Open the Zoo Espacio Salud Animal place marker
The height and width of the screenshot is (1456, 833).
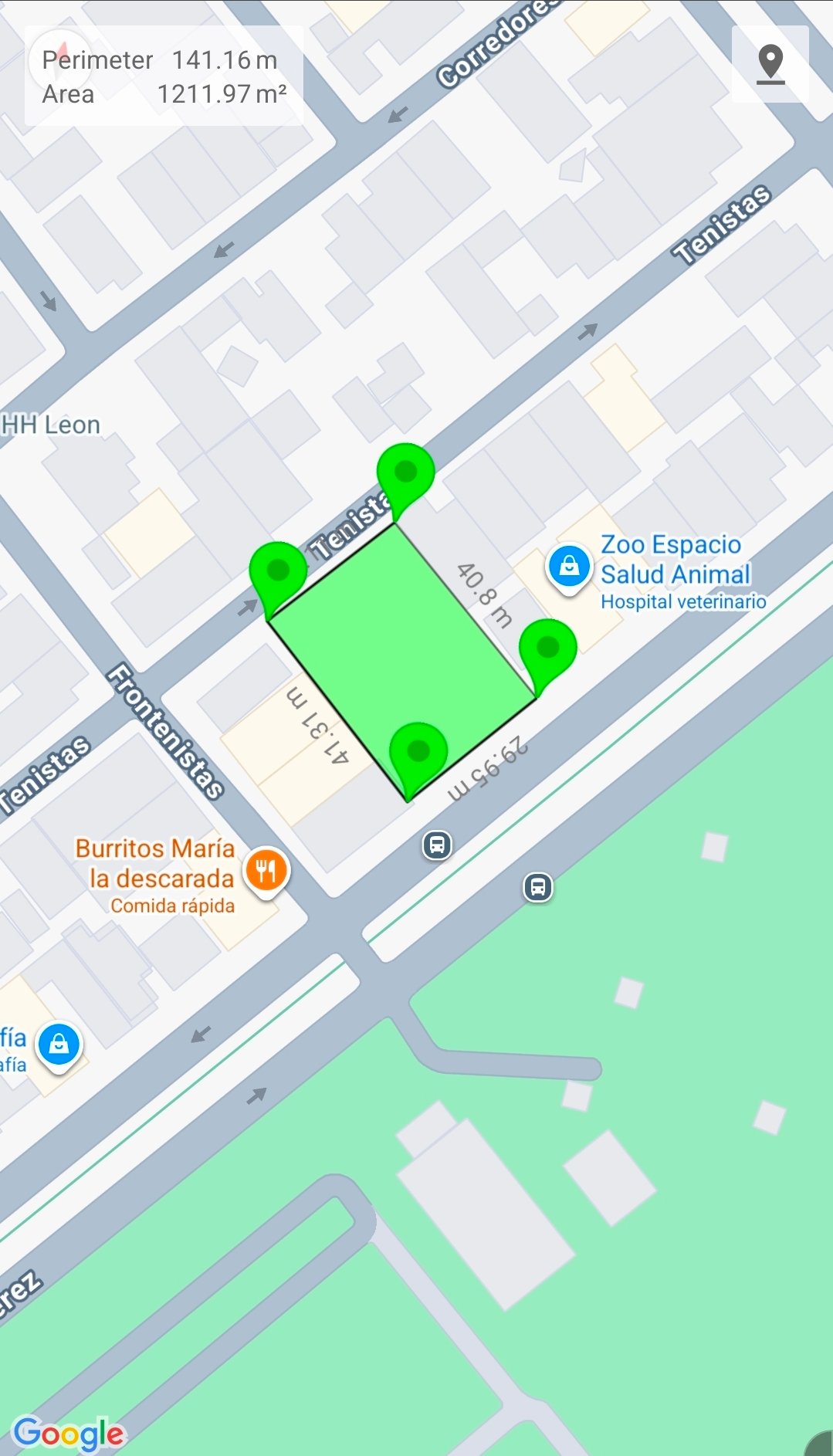[569, 567]
